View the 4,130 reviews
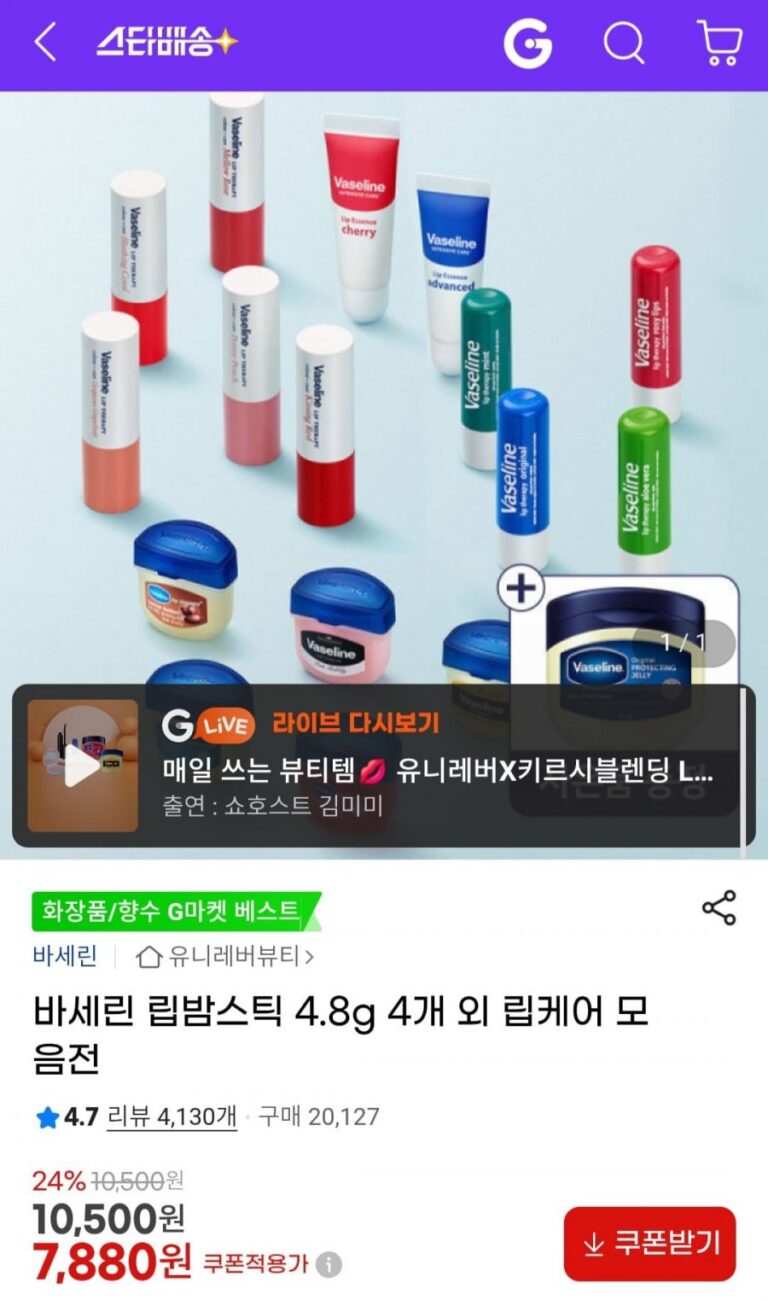768x1300 pixels. [x=171, y=1116]
